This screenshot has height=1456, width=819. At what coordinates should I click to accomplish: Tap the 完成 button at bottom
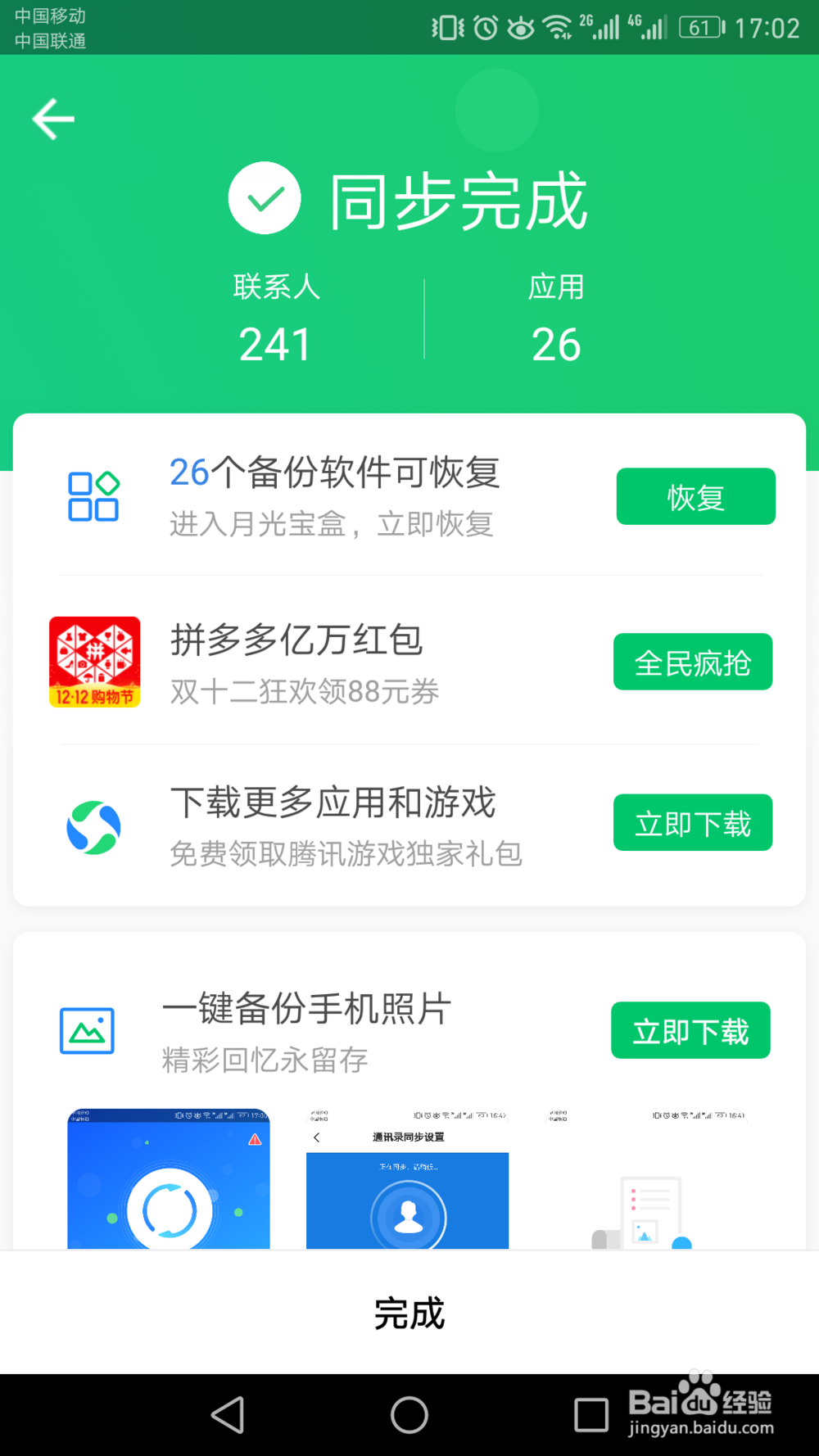click(409, 1314)
